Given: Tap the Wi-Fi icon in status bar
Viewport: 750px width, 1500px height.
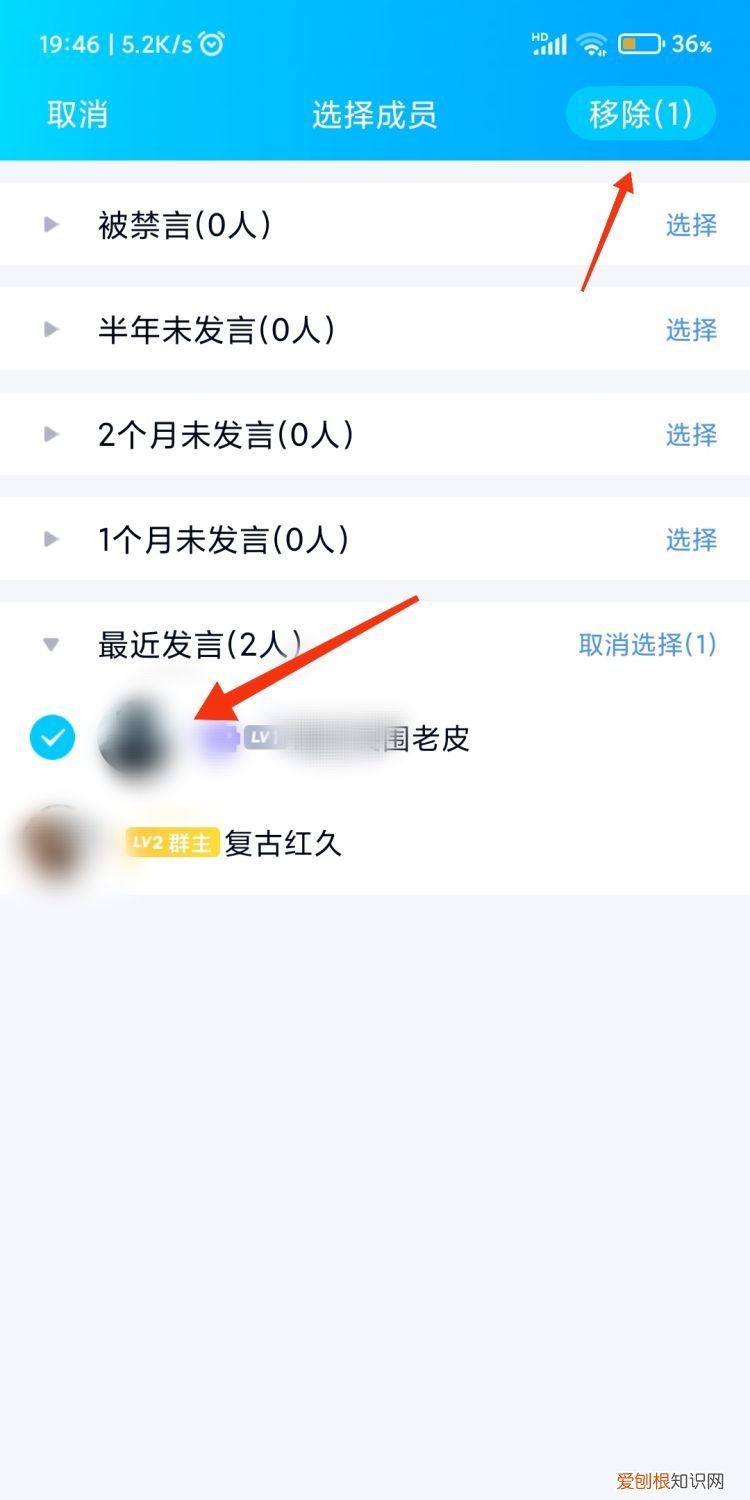Looking at the screenshot, I should [x=591, y=44].
